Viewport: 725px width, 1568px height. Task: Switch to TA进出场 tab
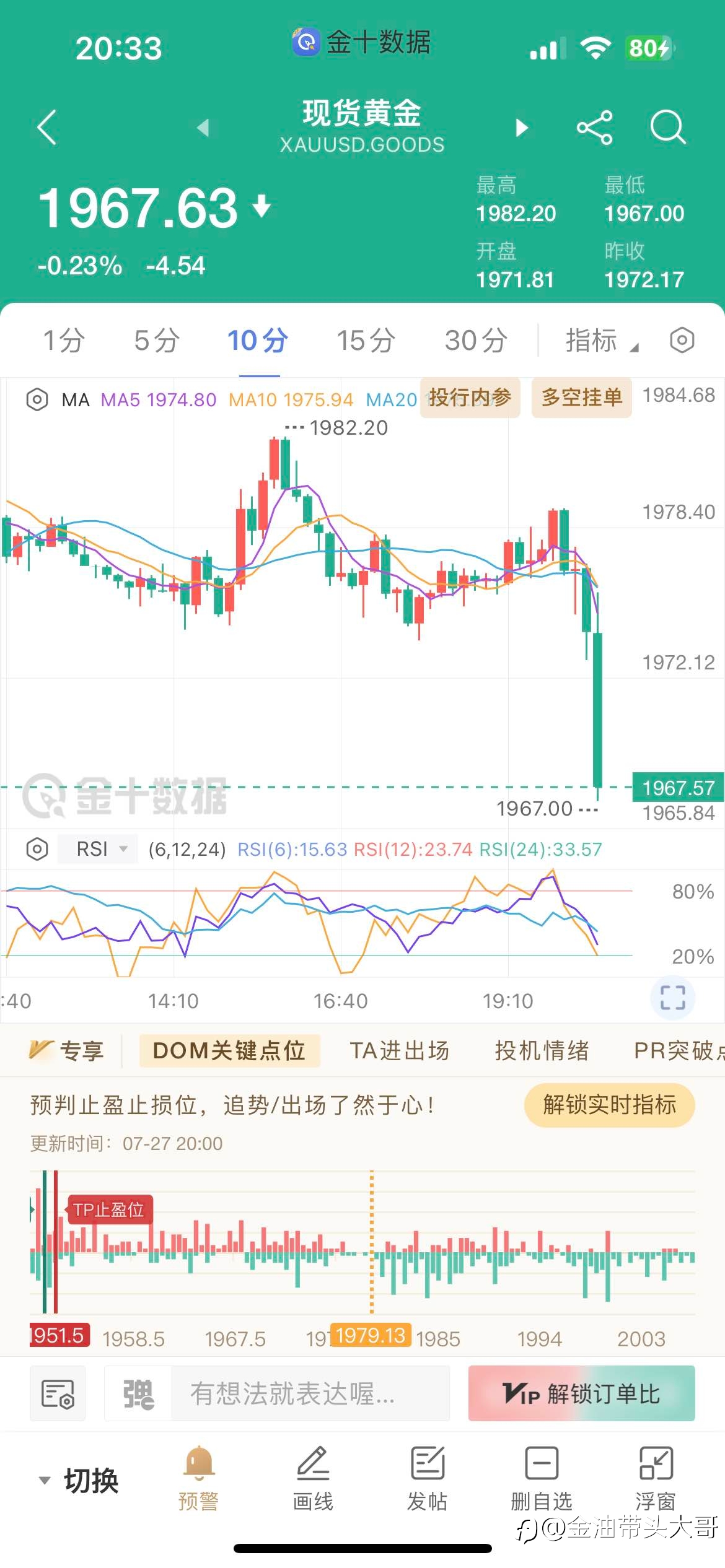point(400,1051)
